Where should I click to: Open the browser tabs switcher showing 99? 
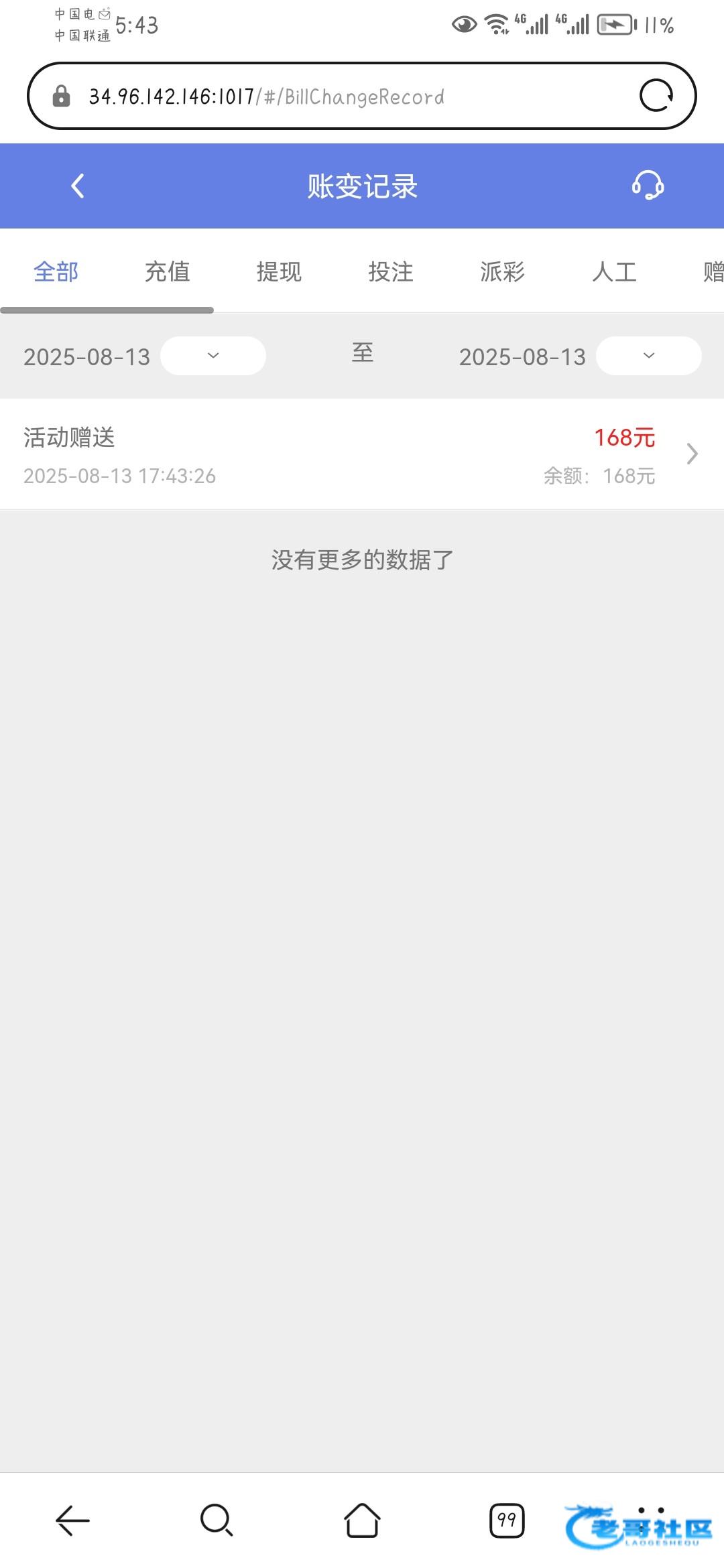click(x=507, y=1520)
